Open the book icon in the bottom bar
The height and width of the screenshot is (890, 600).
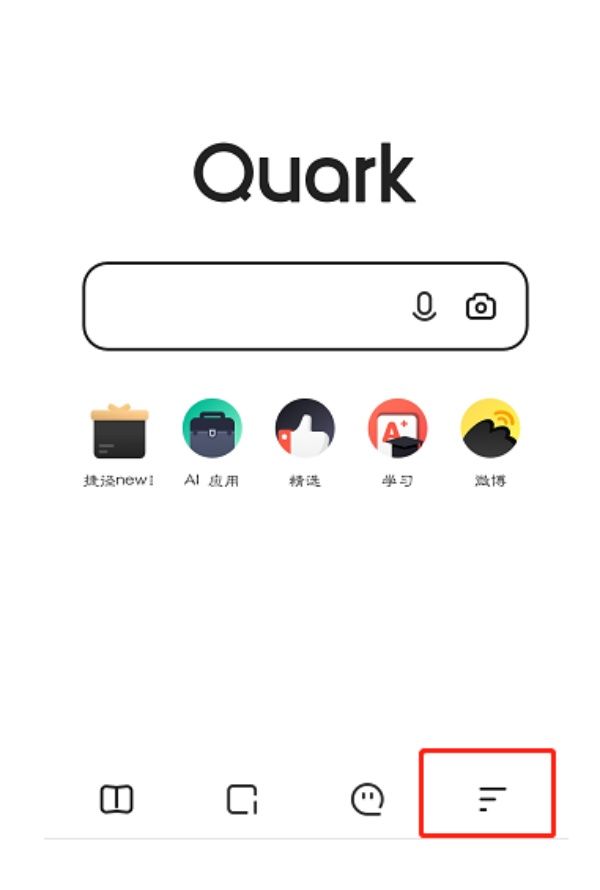[117, 799]
